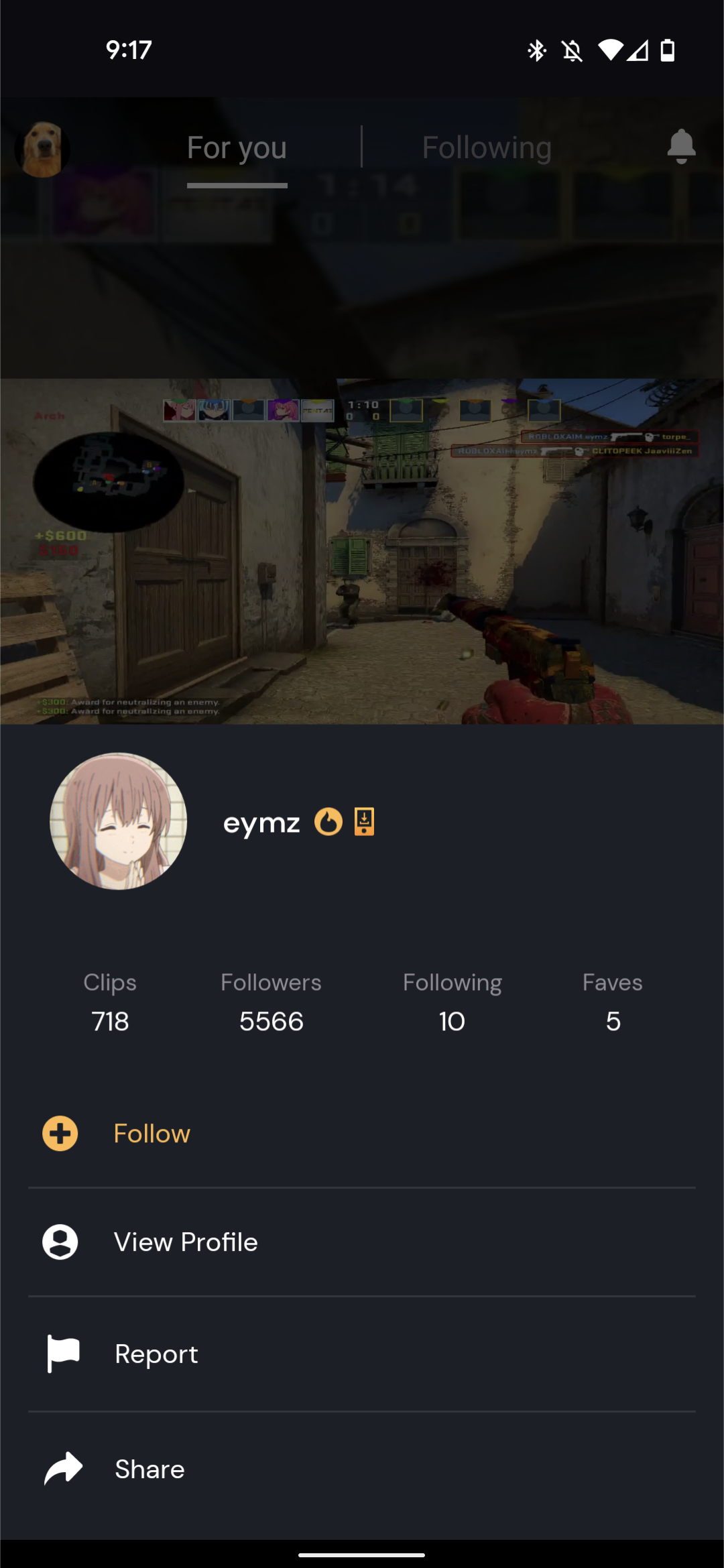Select the For you tab
This screenshot has width=724, height=1568.
237,147
